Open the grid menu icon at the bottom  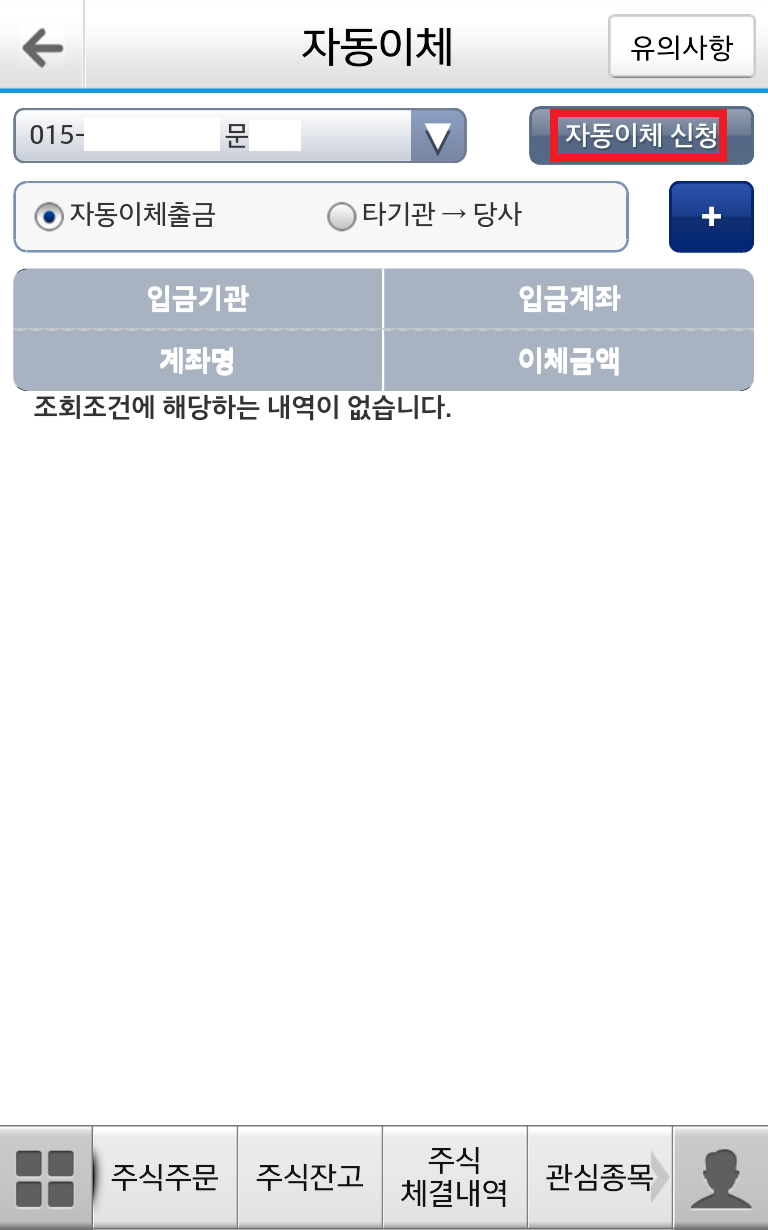coord(45,1178)
